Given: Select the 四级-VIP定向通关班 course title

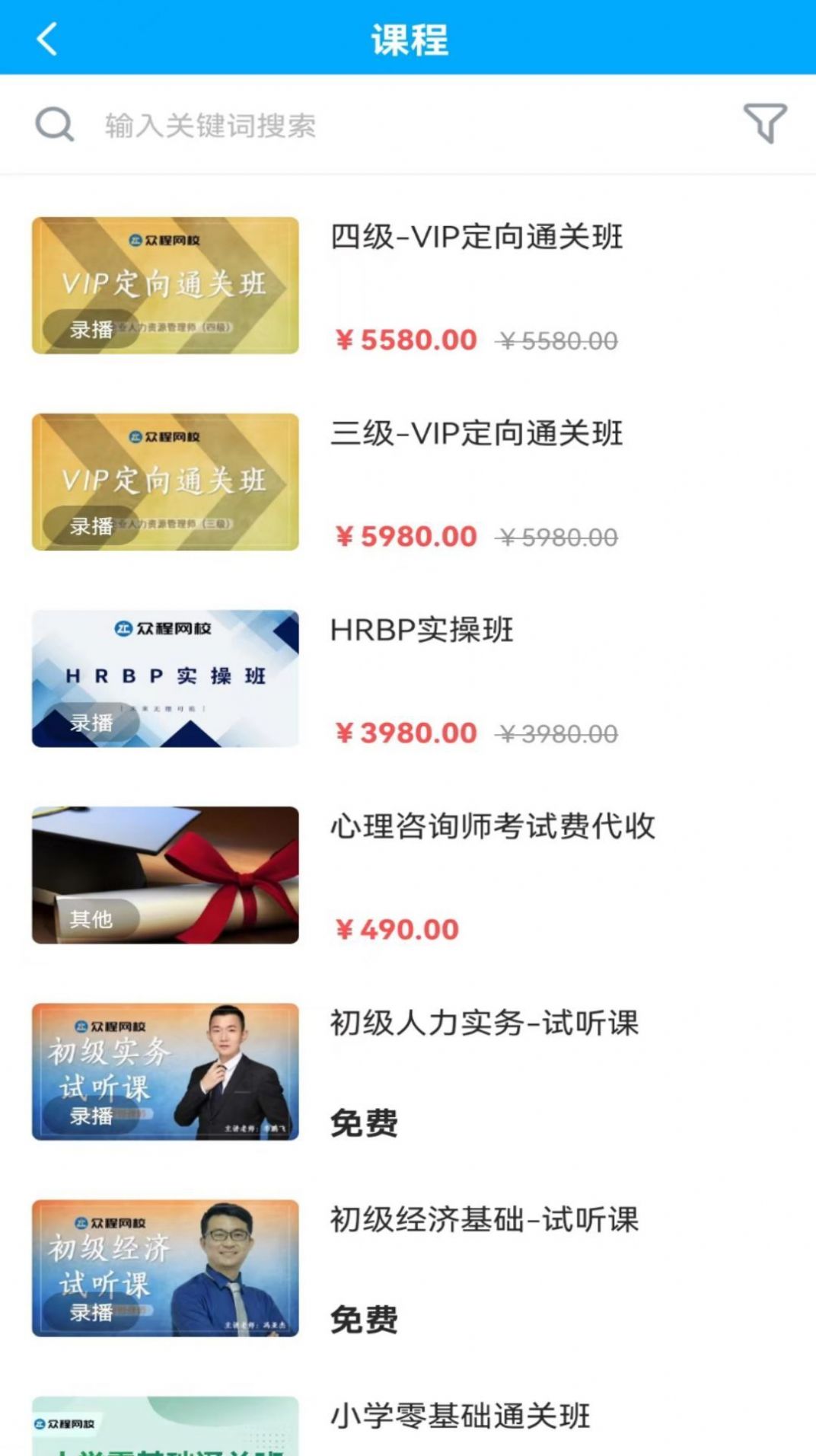Looking at the screenshot, I should click(477, 236).
